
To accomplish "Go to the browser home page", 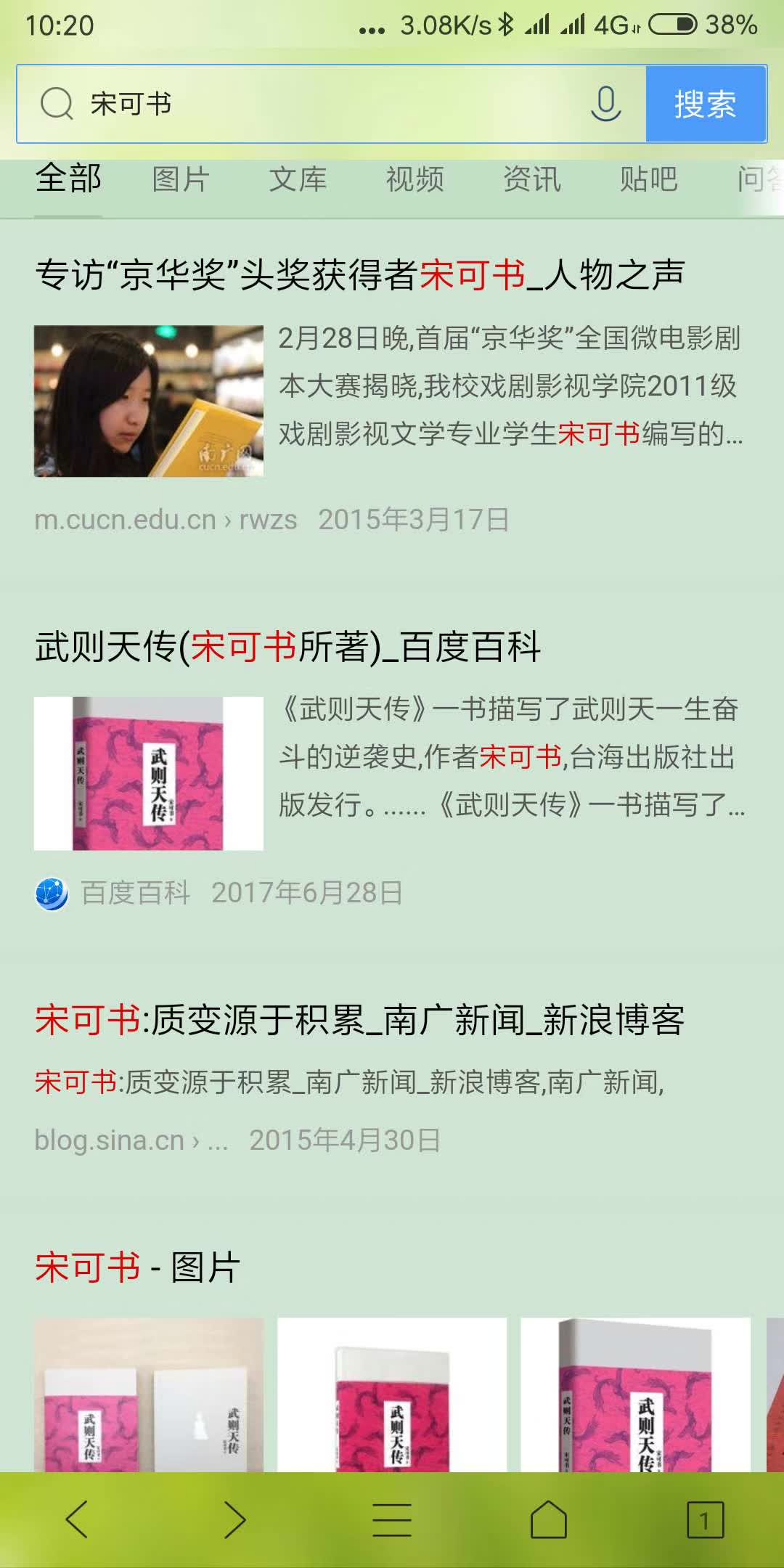I will click(549, 1519).
